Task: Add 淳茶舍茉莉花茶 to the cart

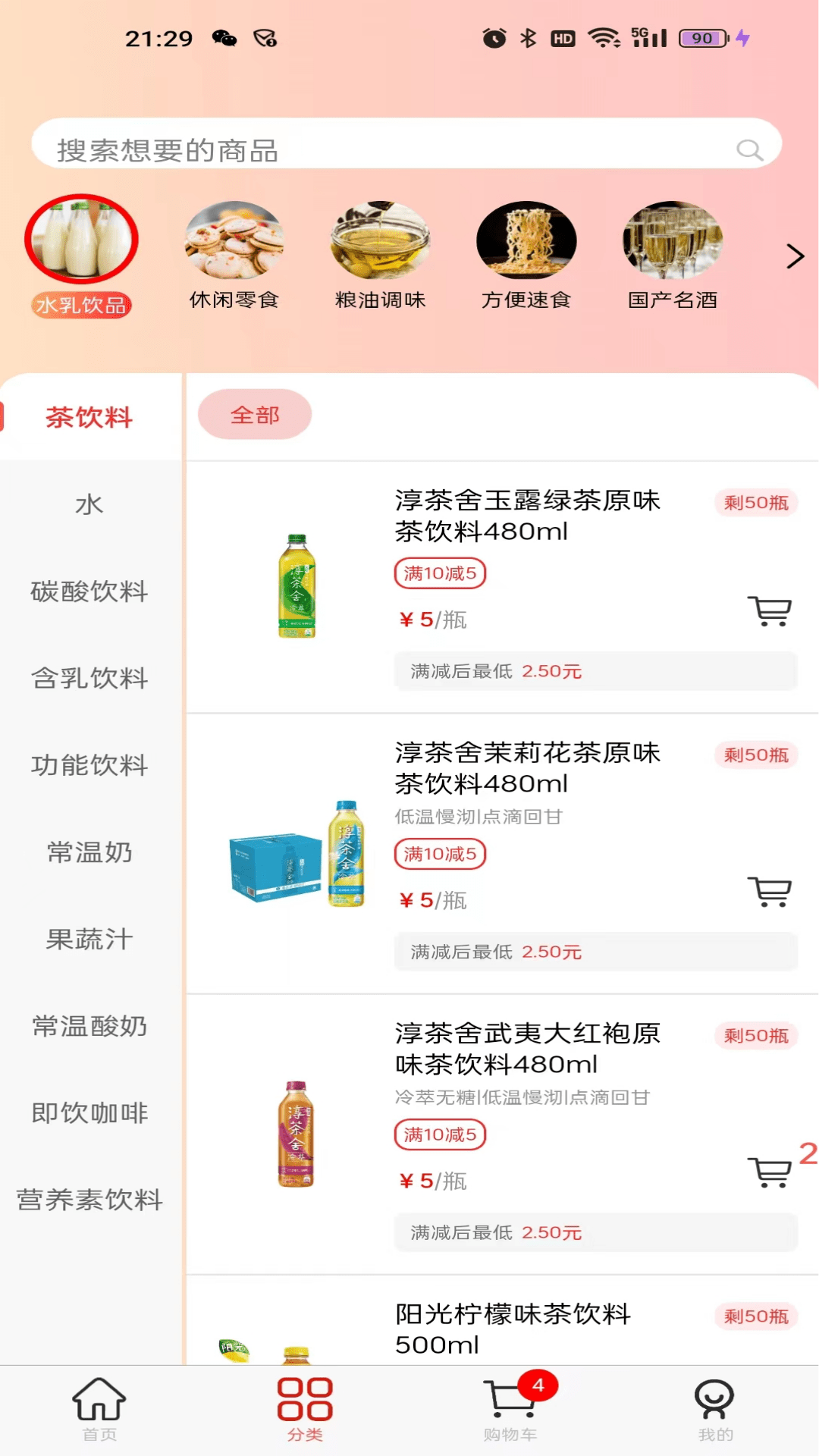Action: point(770,891)
